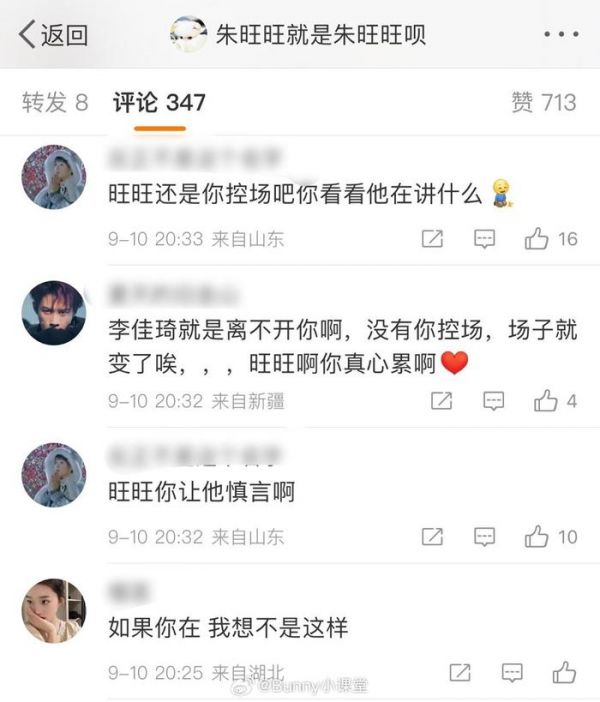Repost the 旺旺你让他慎言啊 comment
Screen dimensions: 600x702
click(x=432, y=537)
